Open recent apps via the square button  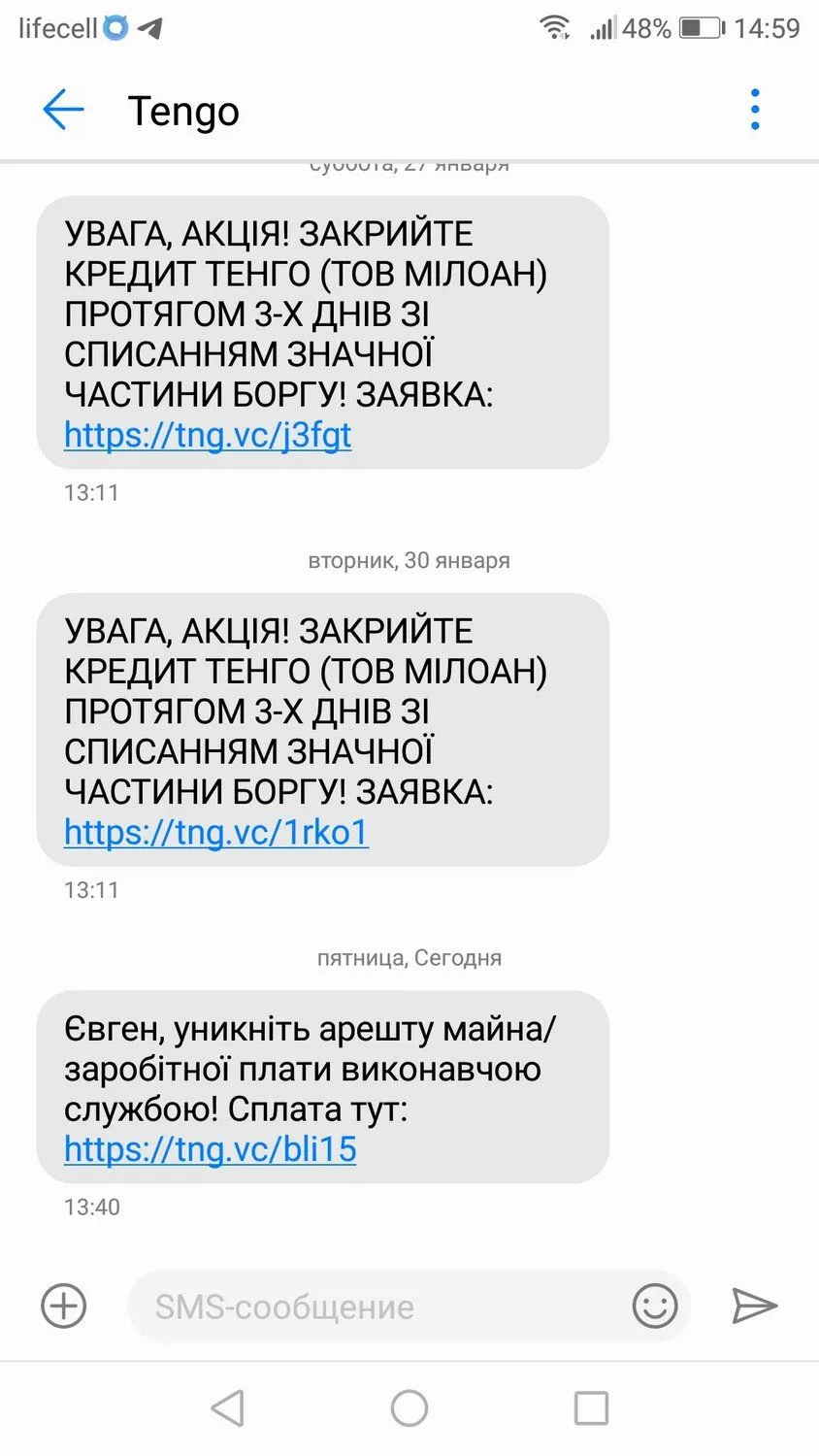pyautogui.click(x=591, y=1407)
